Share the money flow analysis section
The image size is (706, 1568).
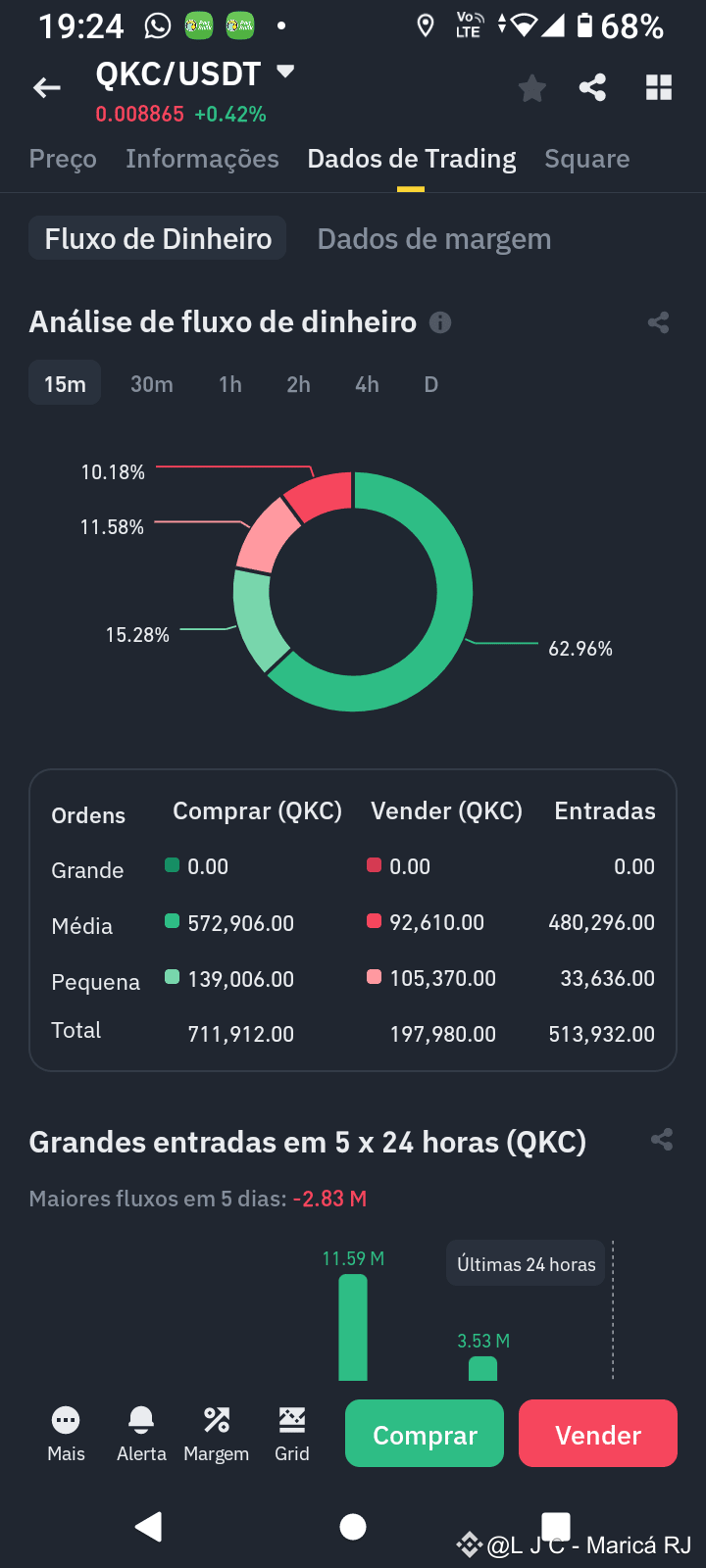[658, 321]
